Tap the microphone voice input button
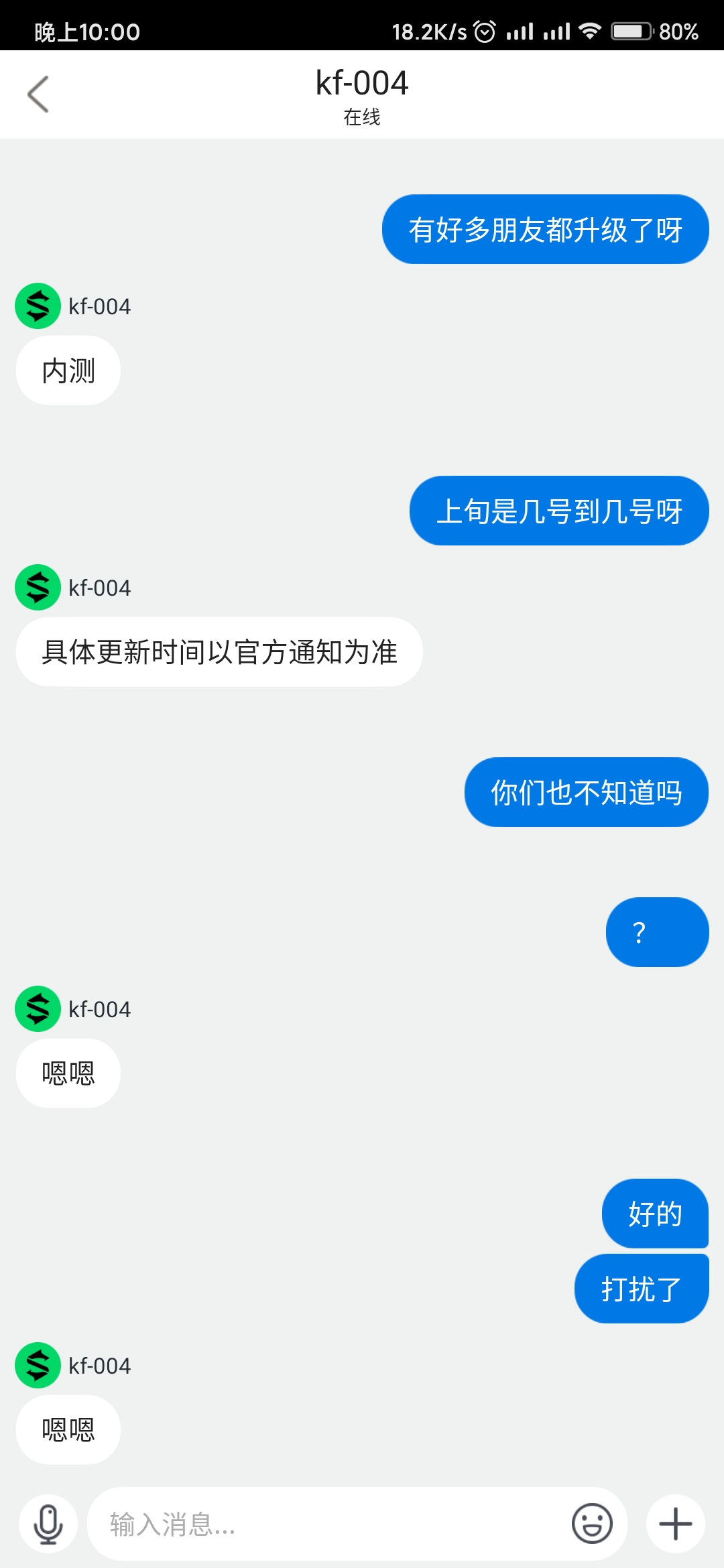This screenshot has width=724, height=1568. pos(48,1524)
